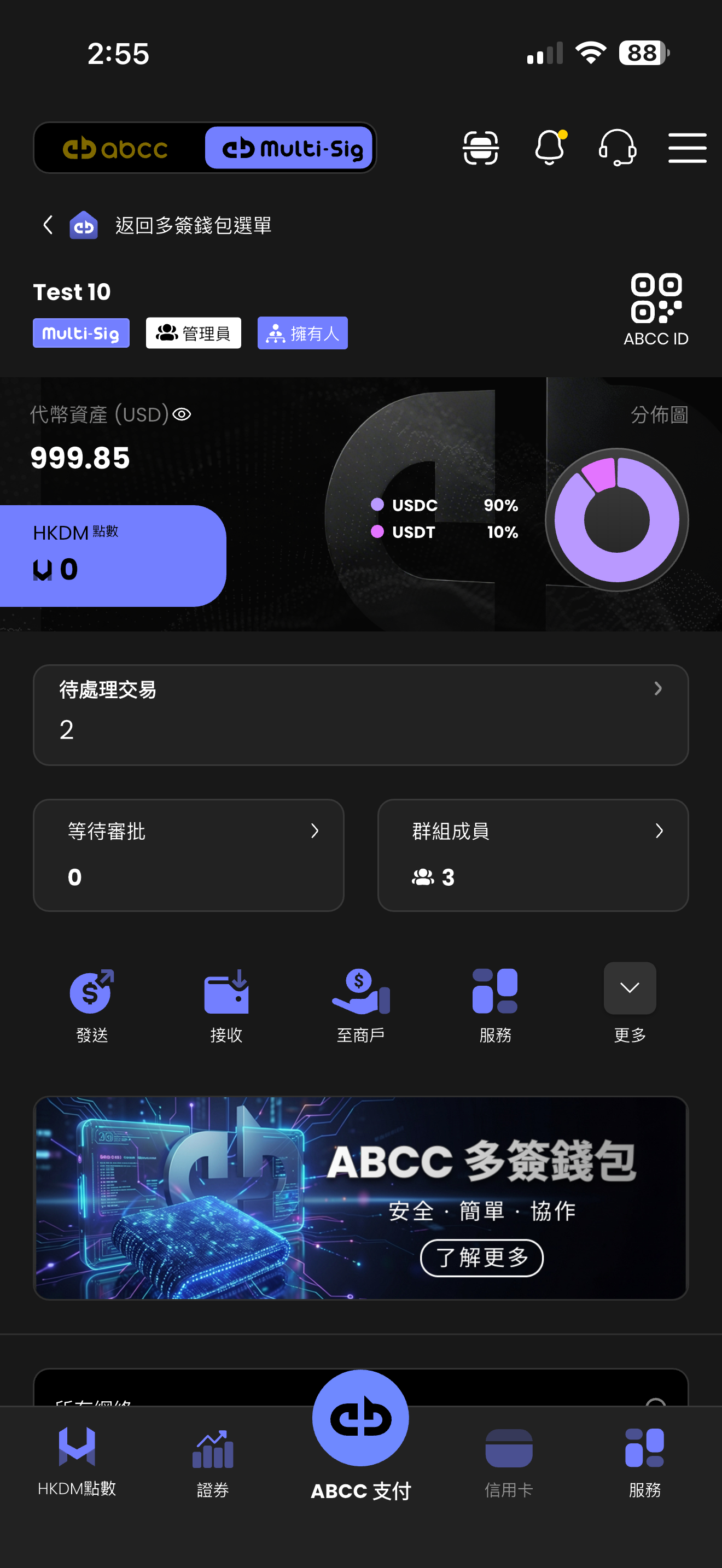Switch to the 證券 tab
This screenshot has height=1568, width=722.
point(212,1464)
